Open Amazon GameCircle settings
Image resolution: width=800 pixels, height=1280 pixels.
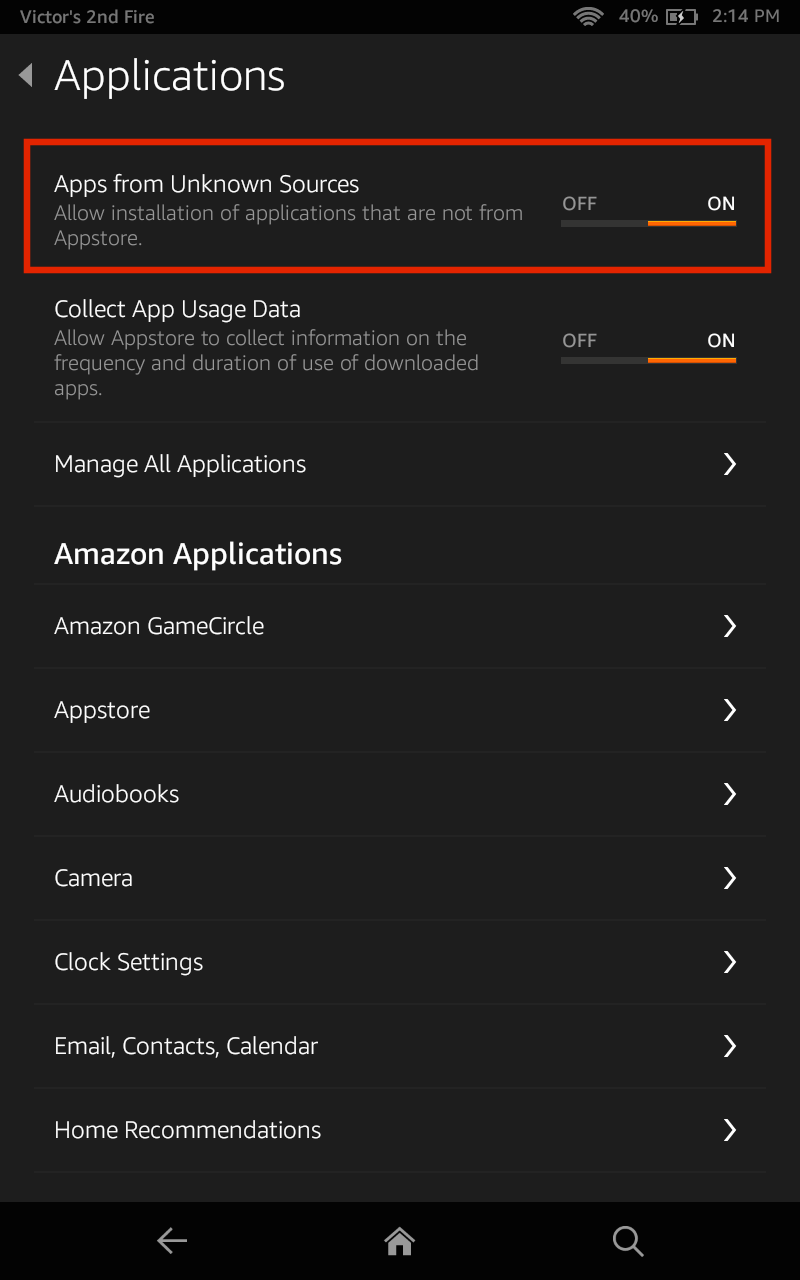(x=400, y=626)
